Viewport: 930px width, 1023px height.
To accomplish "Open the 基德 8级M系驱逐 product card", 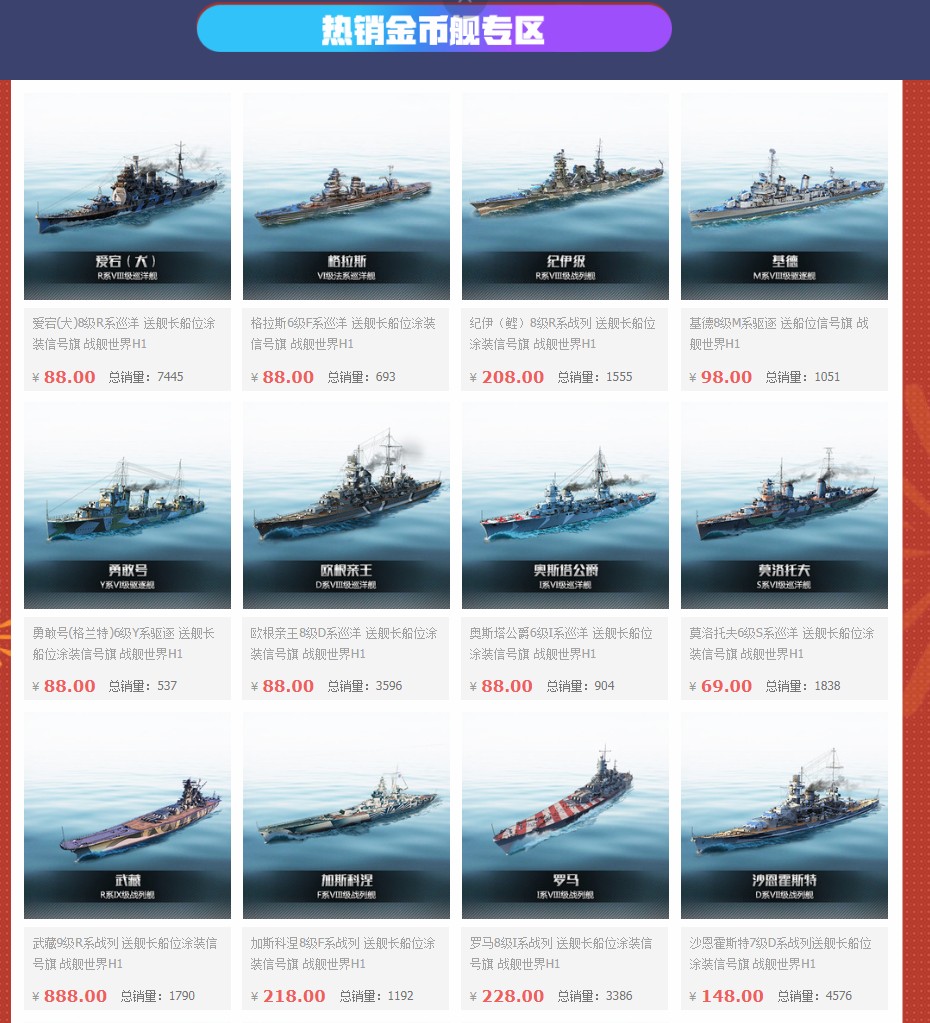I will click(x=784, y=196).
